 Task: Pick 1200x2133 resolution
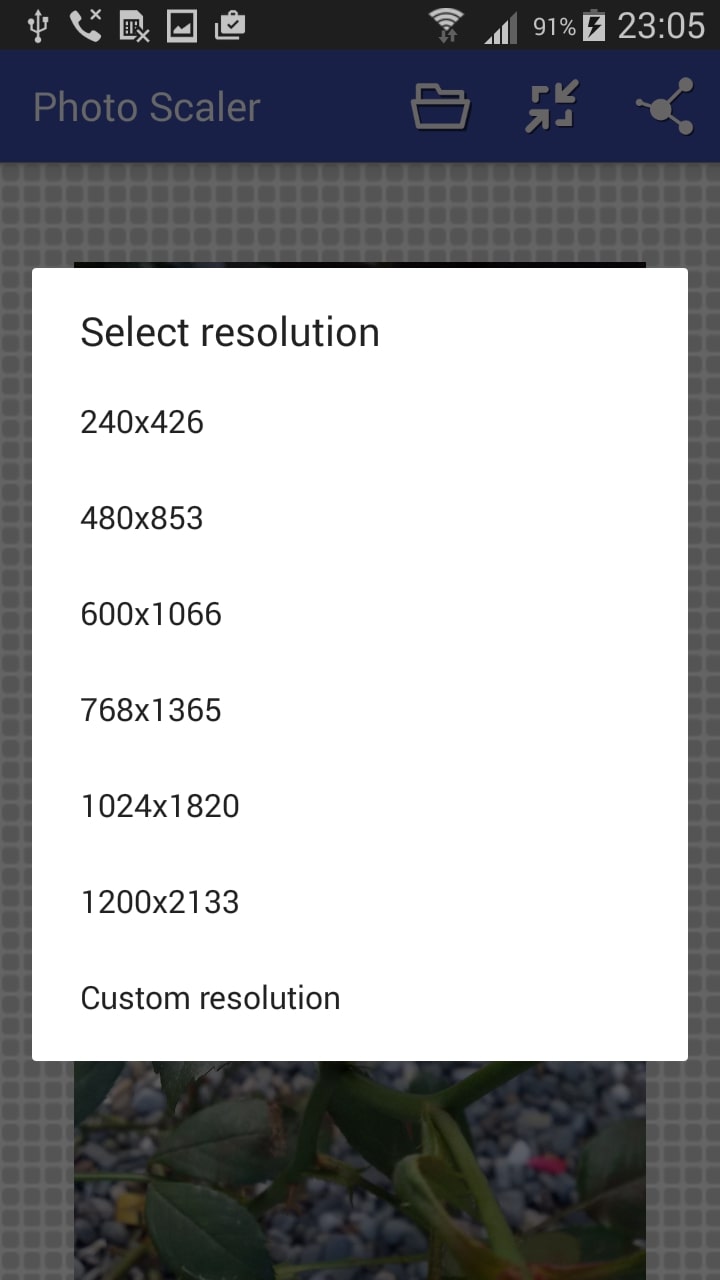click(160, 902)
